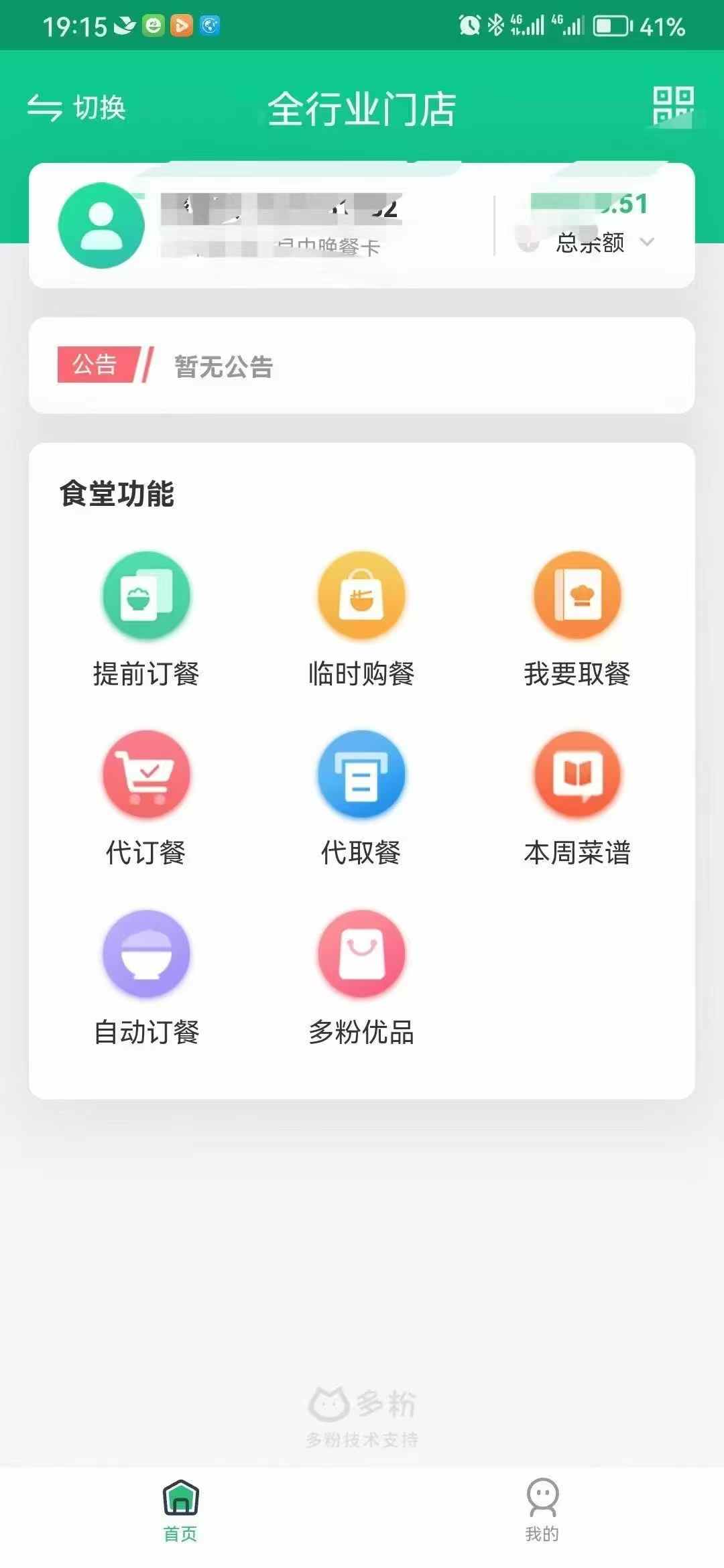
Task: Open the 公告 announcement bar
Action: click(361, 366)
